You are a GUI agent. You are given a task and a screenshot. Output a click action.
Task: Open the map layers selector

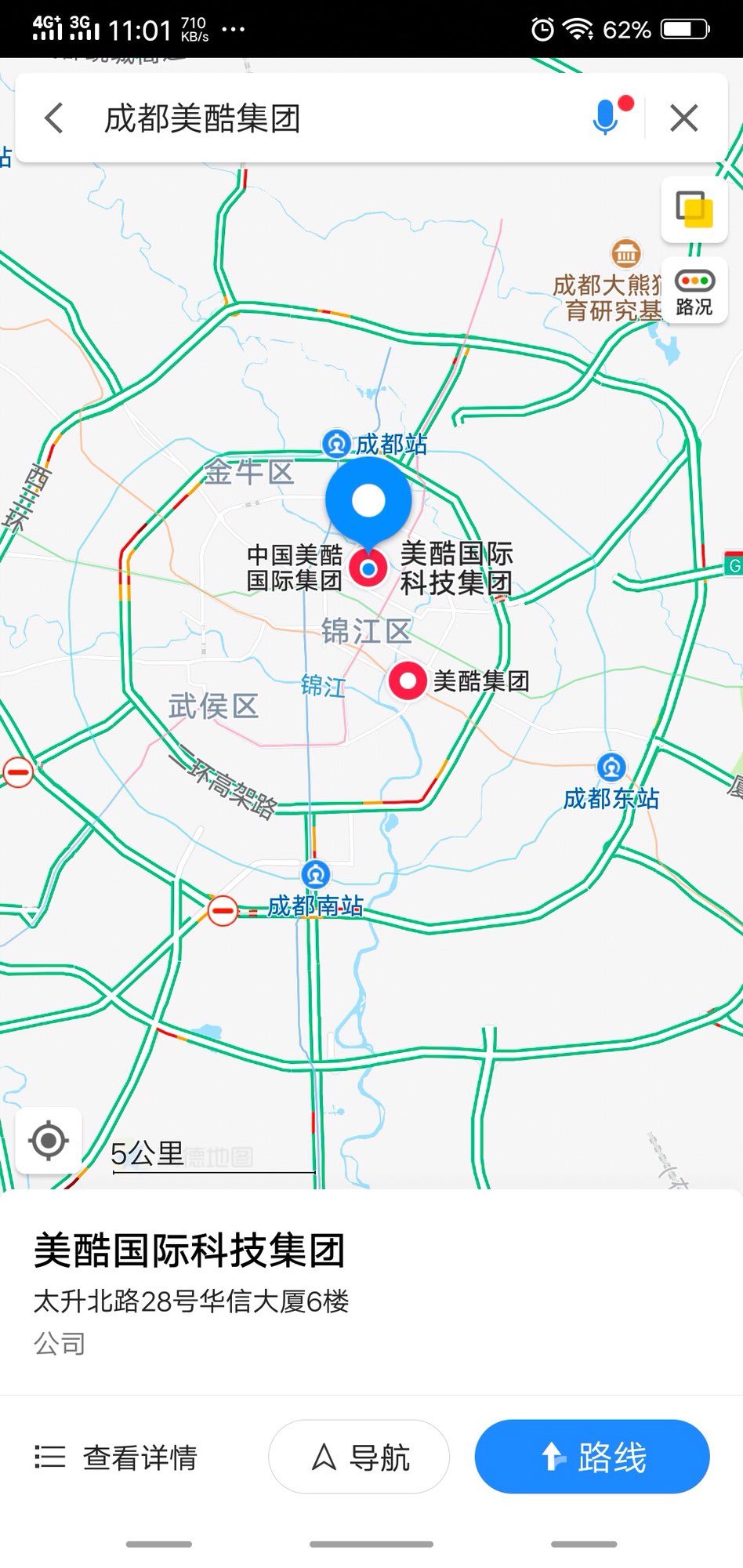pyautogui.click(x=694, y=210)
